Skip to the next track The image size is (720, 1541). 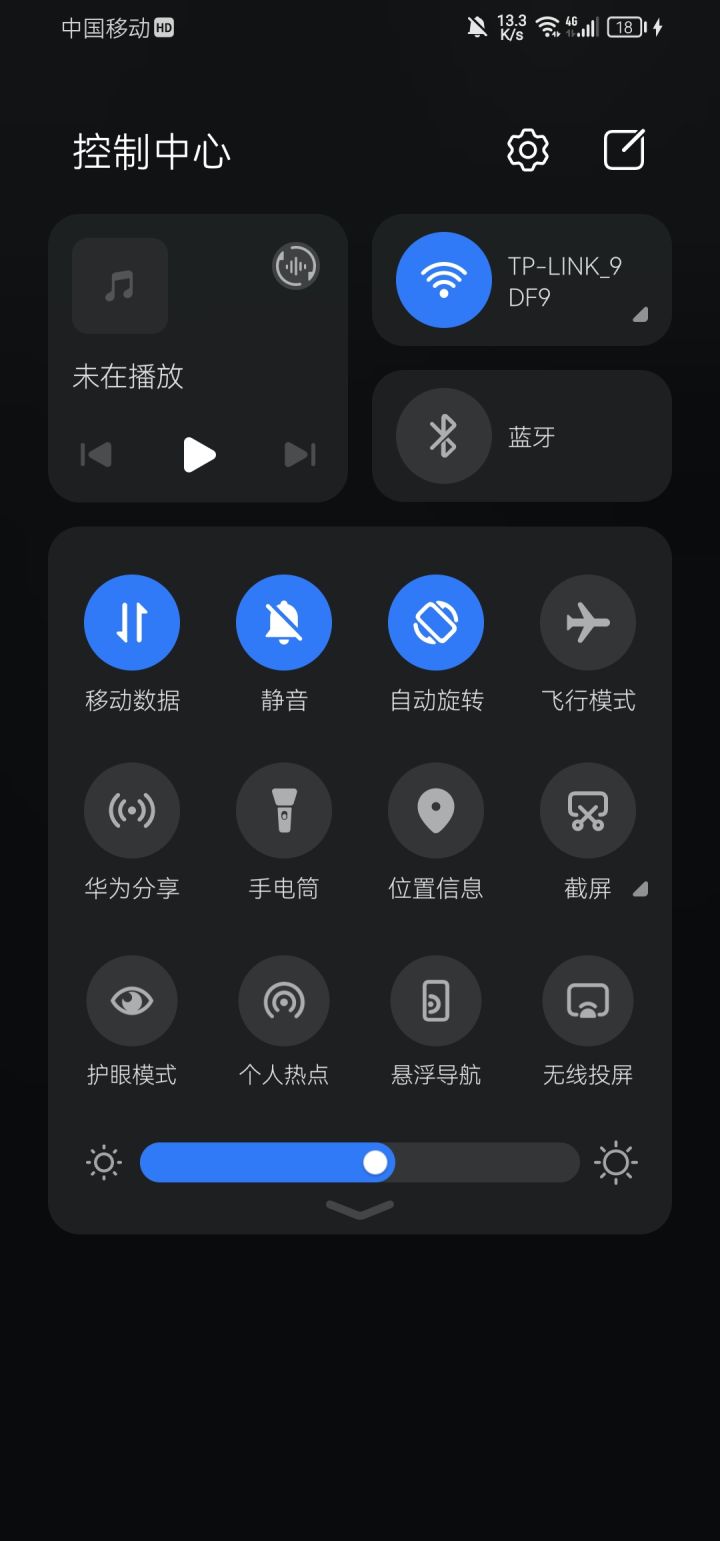(299, 455)
